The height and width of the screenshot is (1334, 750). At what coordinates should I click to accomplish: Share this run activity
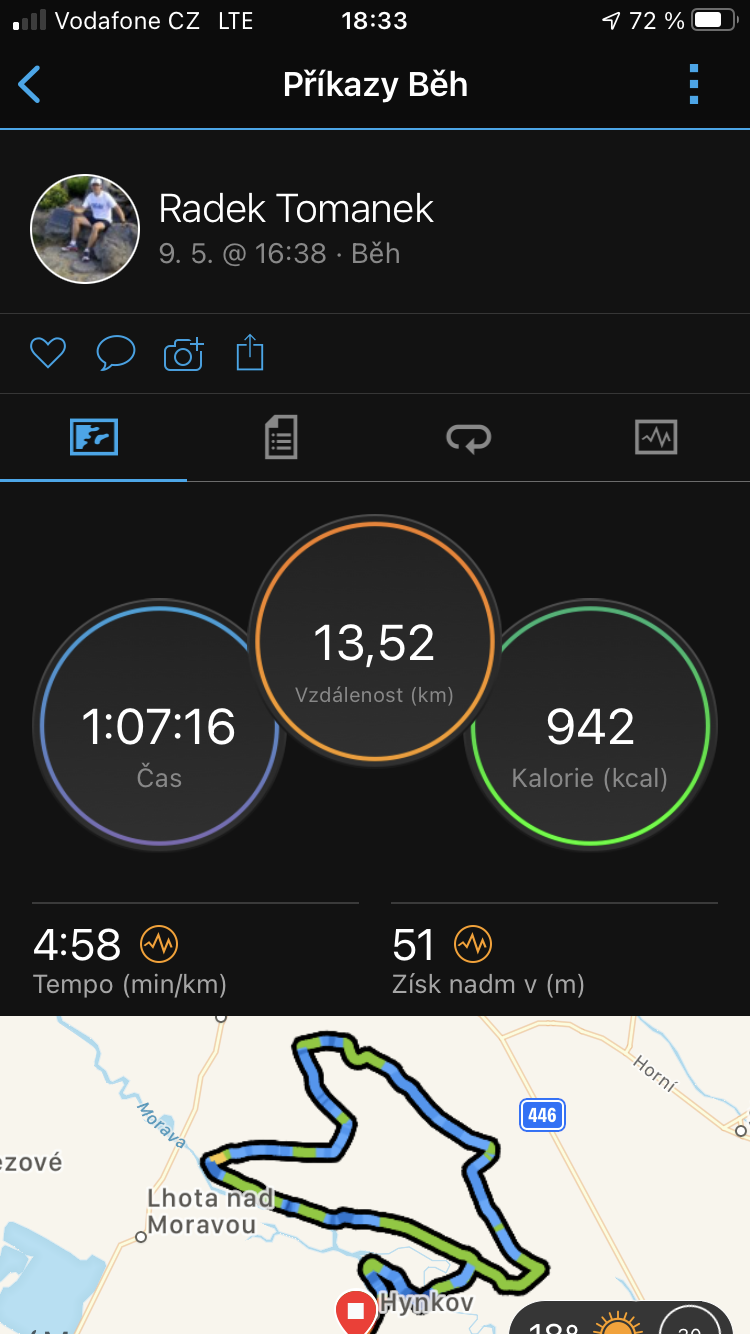(x=250, y=352)
